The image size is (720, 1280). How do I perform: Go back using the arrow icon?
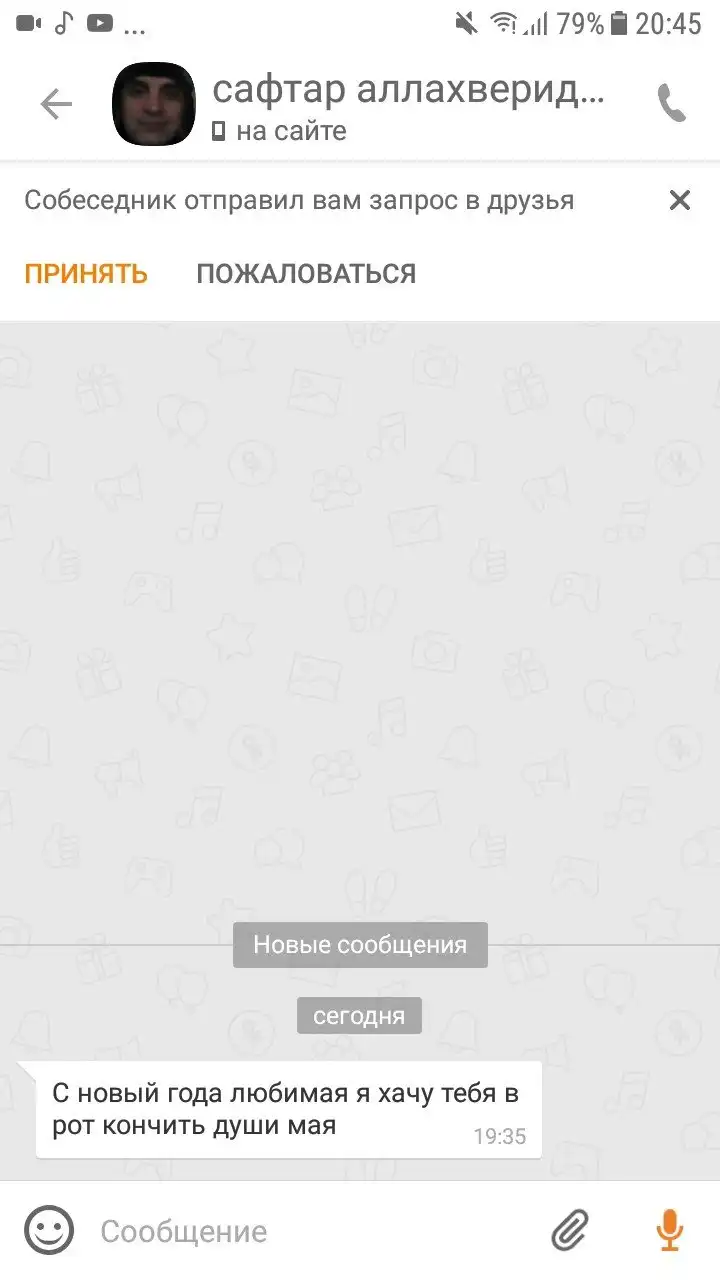(56, 104)
